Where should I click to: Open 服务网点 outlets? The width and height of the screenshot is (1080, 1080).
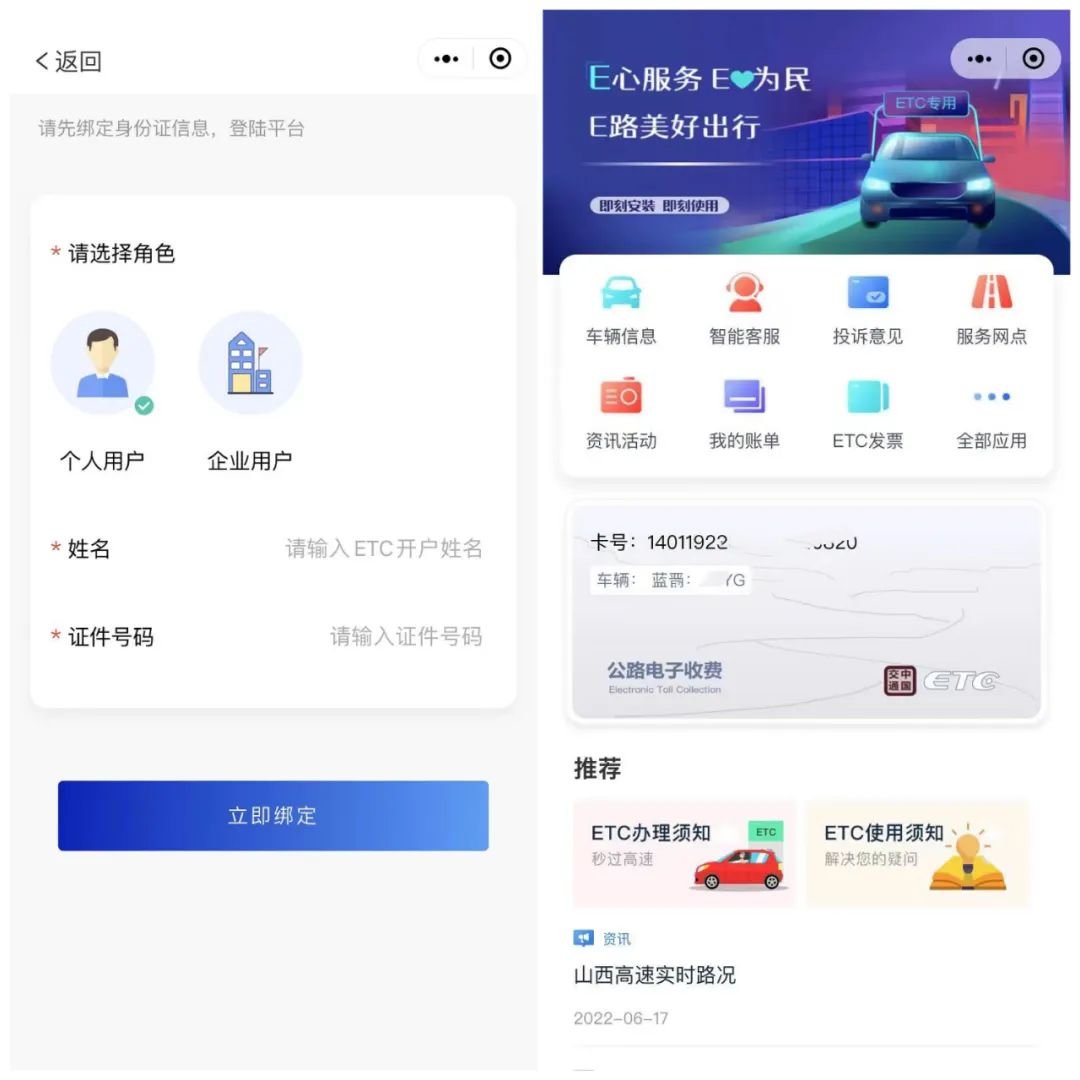[991, 310]
